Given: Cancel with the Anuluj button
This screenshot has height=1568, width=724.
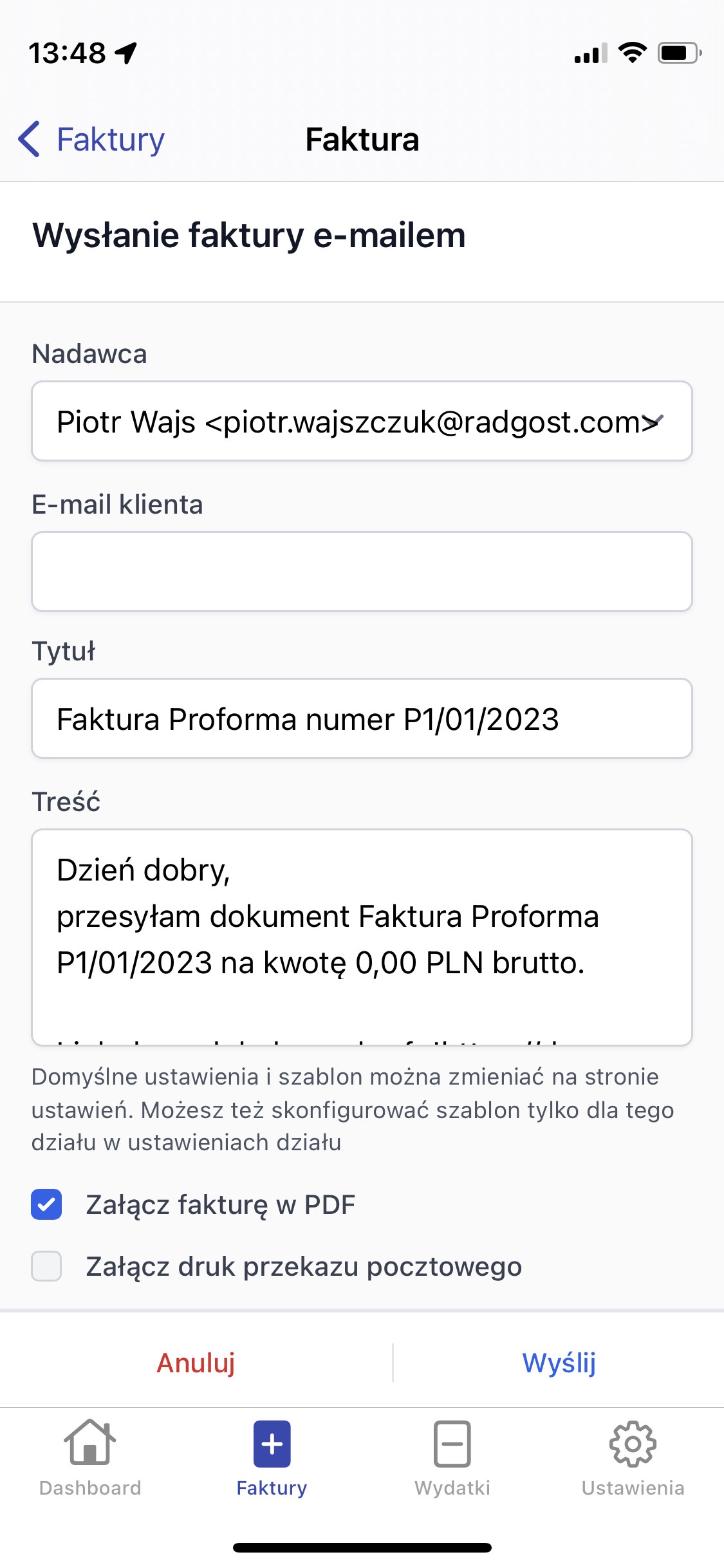Looking at the screenshot, I should pyautogui.click(x=196, y=1363).
